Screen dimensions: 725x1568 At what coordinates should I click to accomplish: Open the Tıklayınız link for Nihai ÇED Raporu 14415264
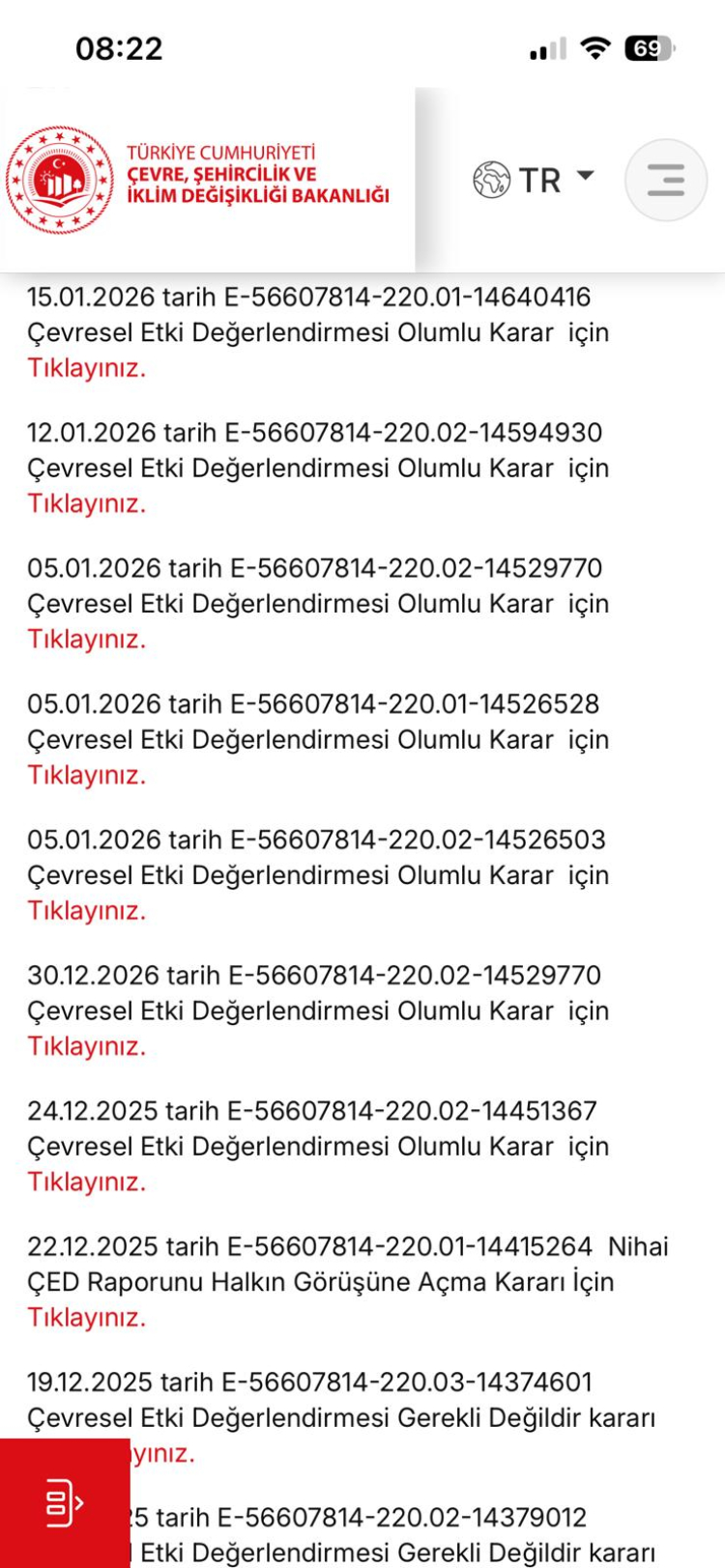(86, 1318)
